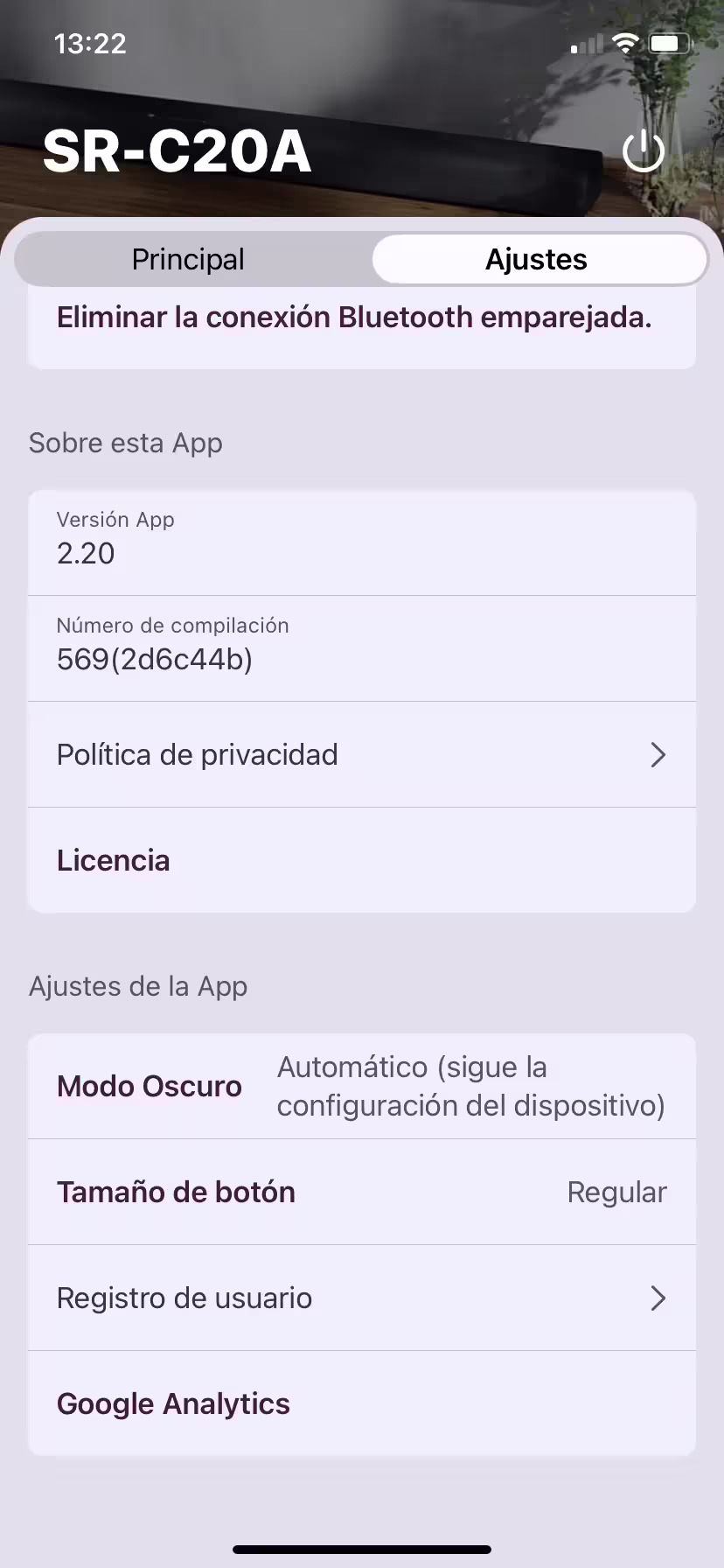Open the Licencia row
The image size is (724, 1568).
point(362,860)
